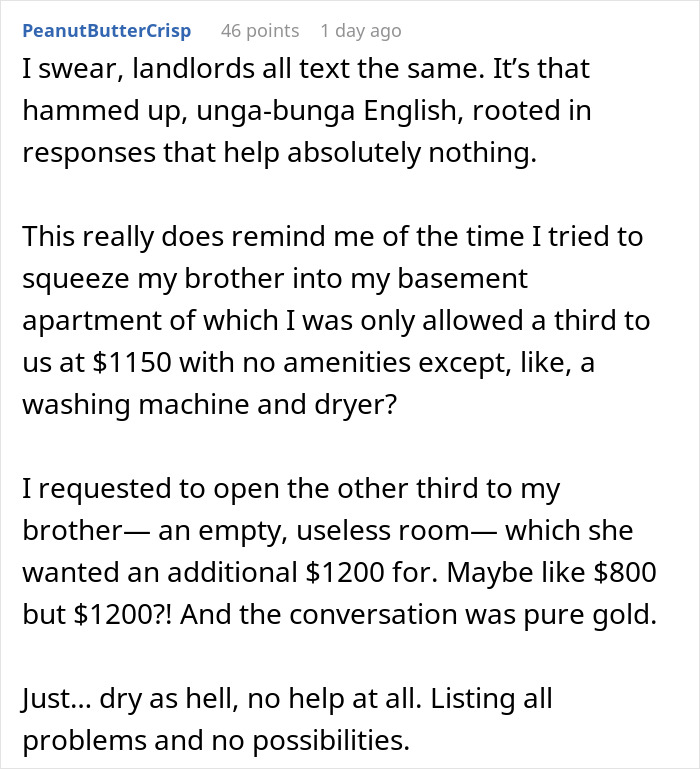Open PeanutButterCrisp's user profile
The height and width of the screenshot is (769, 700).
point(106,31)
